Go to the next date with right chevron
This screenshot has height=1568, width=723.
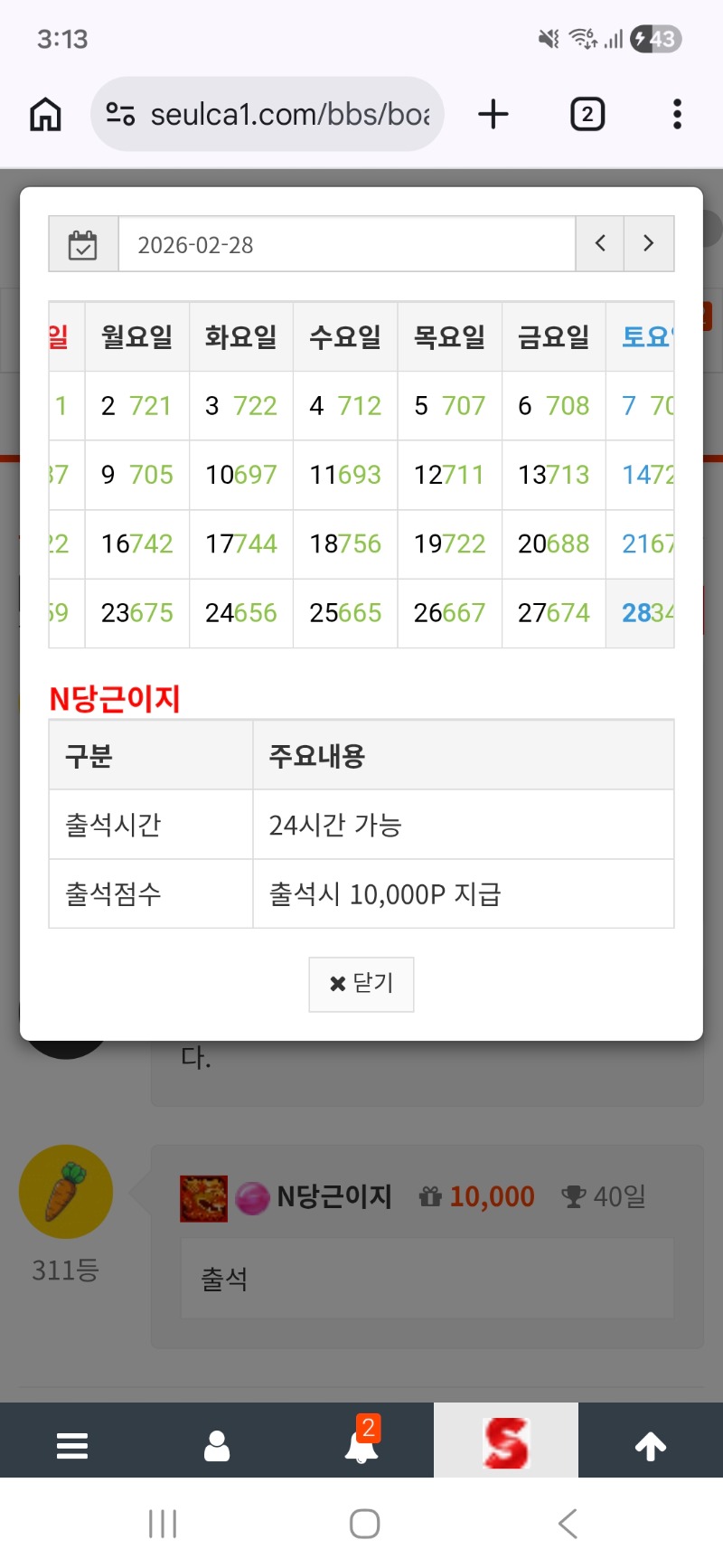tap(648, 243)
